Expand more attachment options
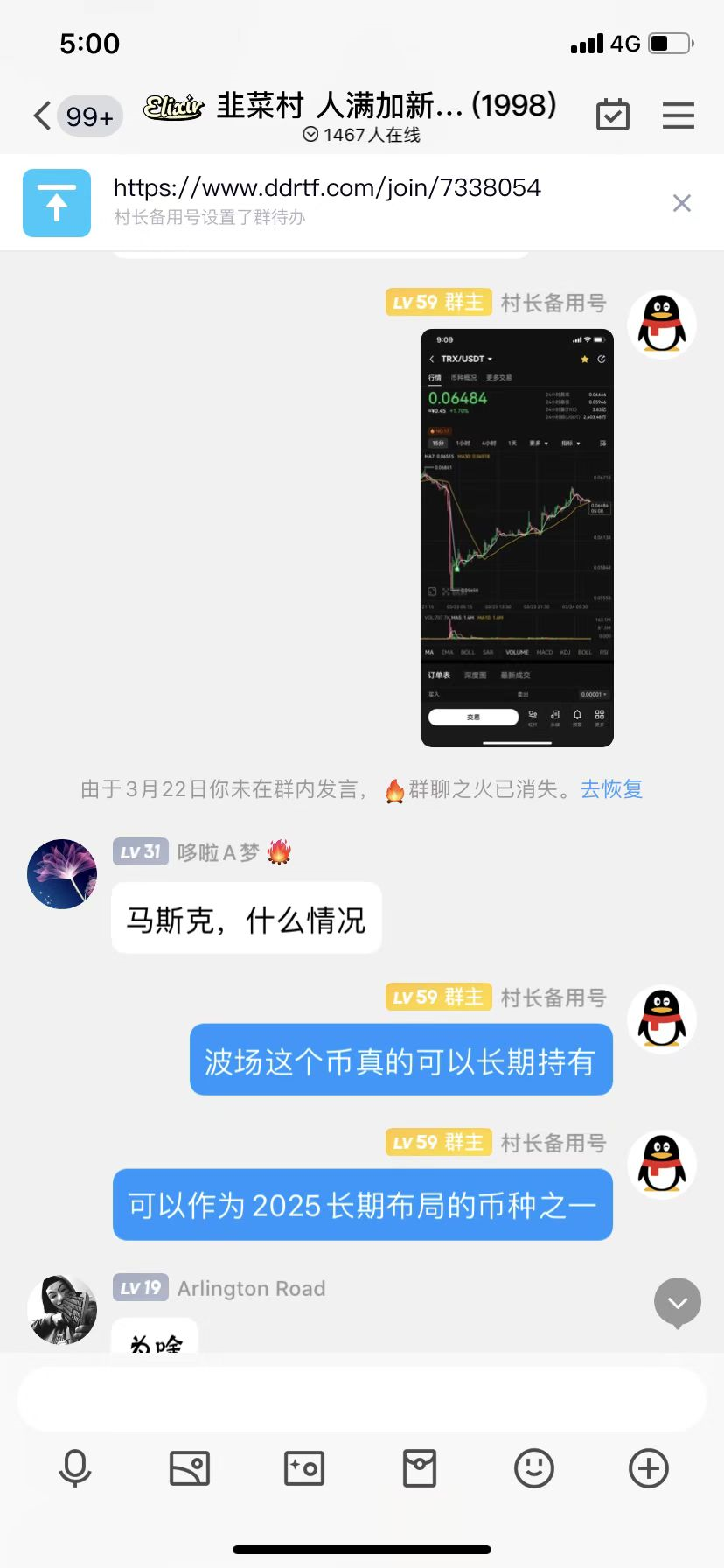This screenshot has width=724, height=1568. click(x=649, y=1468)
